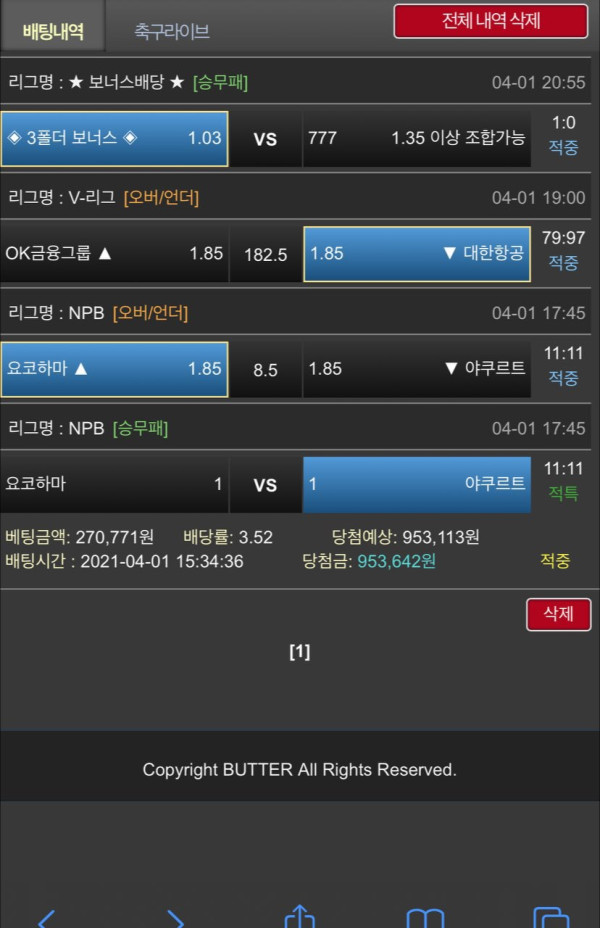This screenshot has width=600, height=928.
Task: Tap 전체 내역 삭제 button
Action: click(490, 21)
